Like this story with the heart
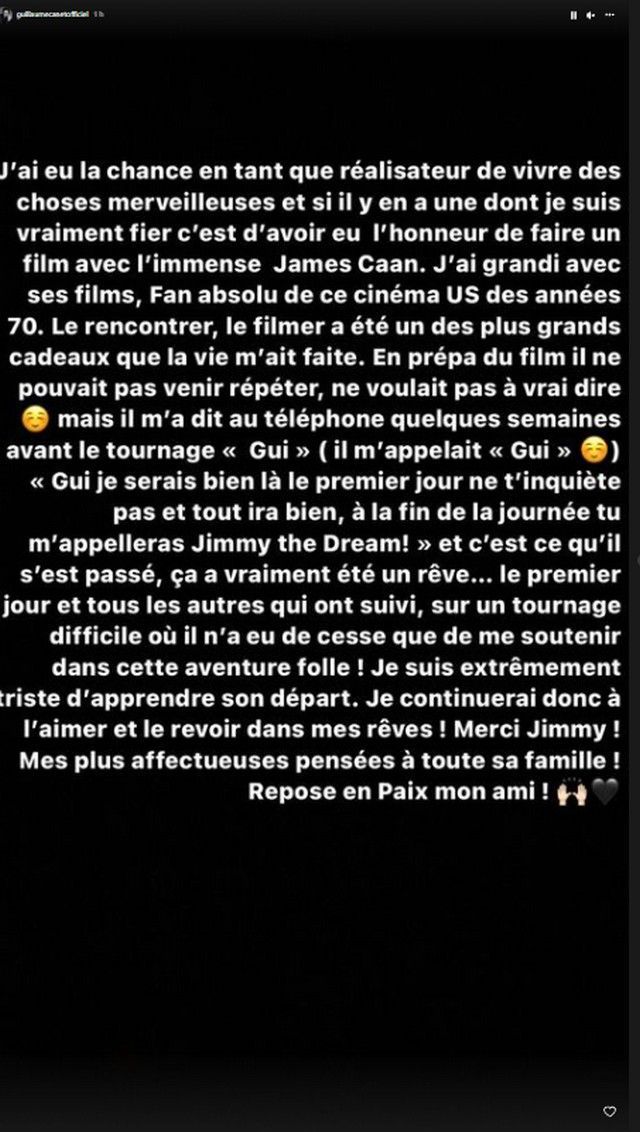This screenshot has height=1132, width=640. 610,1111
